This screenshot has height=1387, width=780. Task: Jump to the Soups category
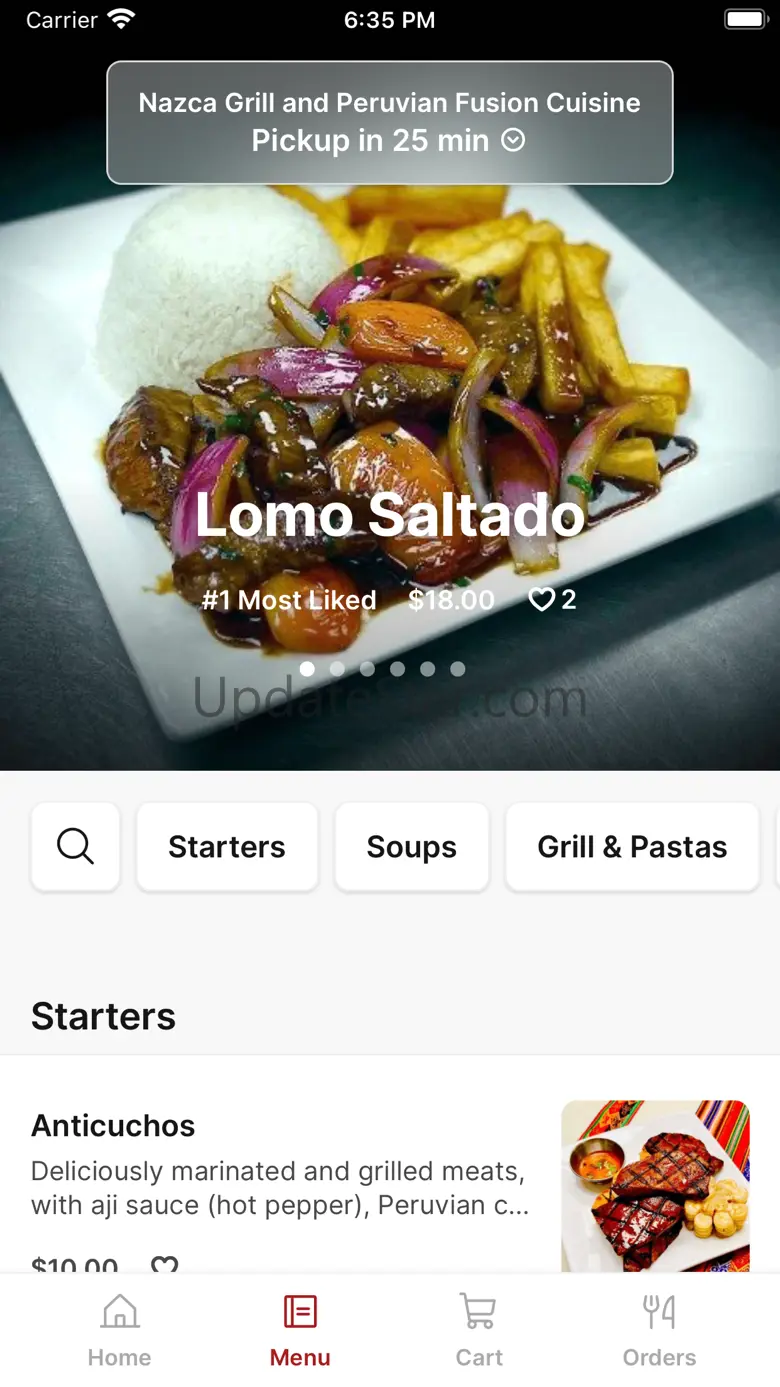pyautogui.click(x=411, y=846)
